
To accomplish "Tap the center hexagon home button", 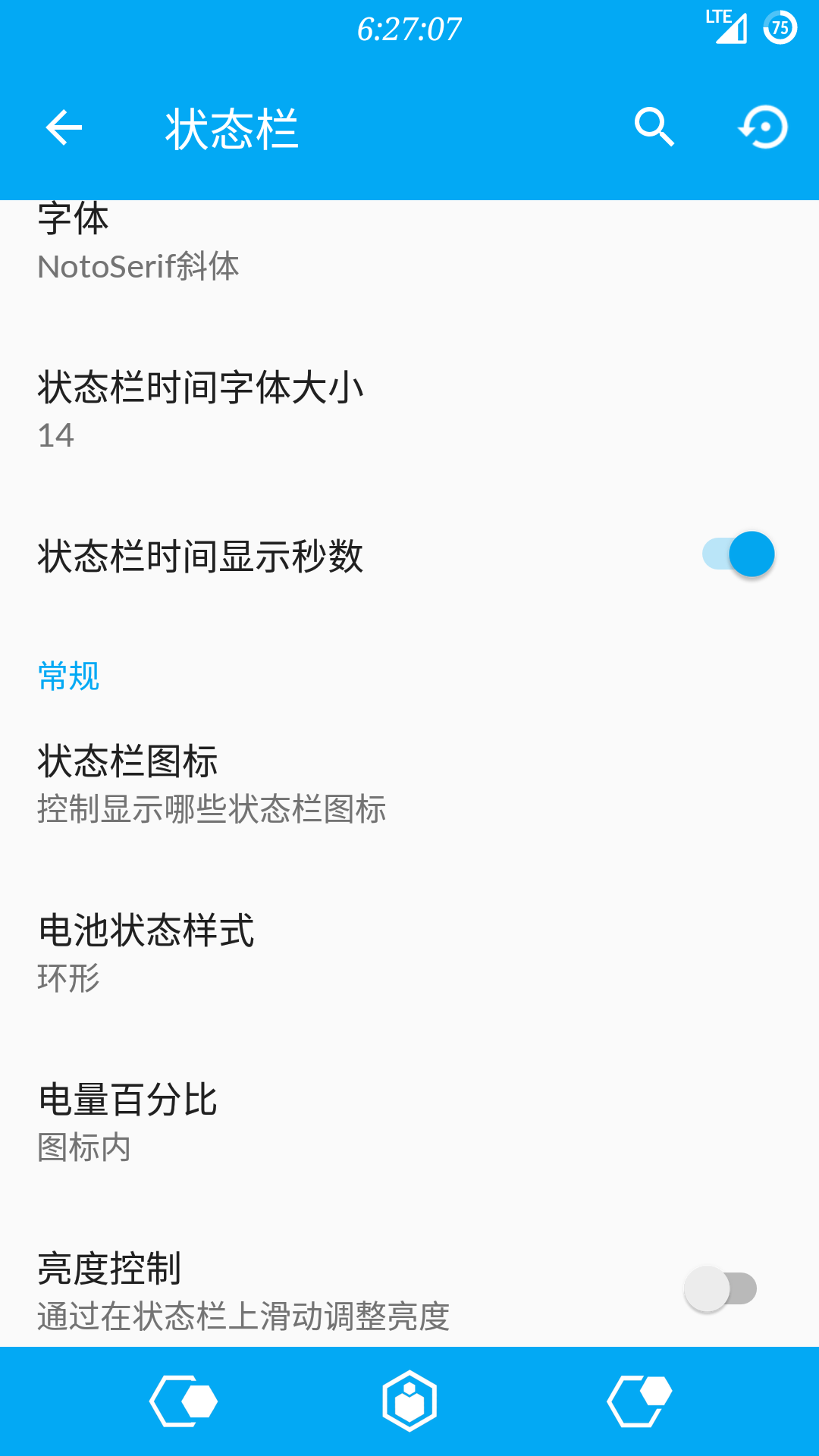I will [x=409, y=1401].
